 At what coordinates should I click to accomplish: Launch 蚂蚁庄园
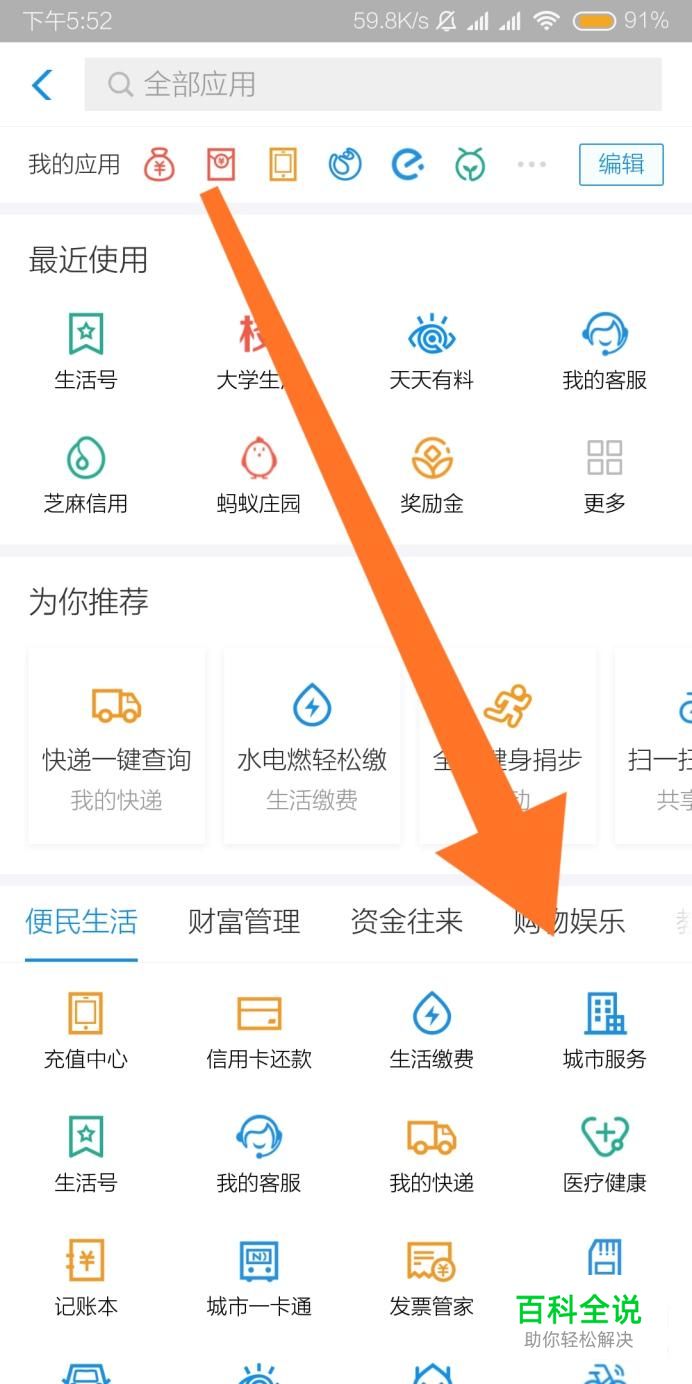click(258, 474)
